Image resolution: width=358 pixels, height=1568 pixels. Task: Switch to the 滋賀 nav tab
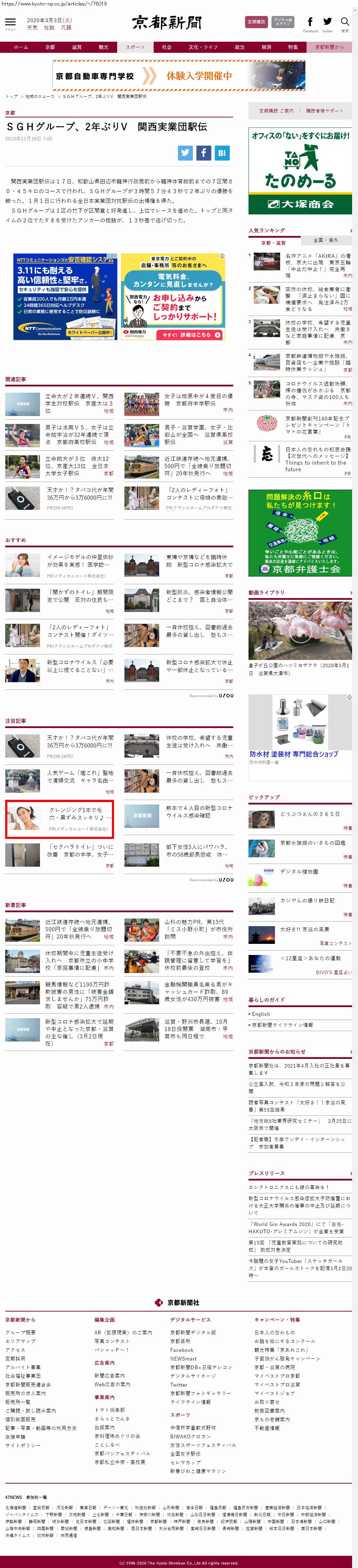coord(77,47)
